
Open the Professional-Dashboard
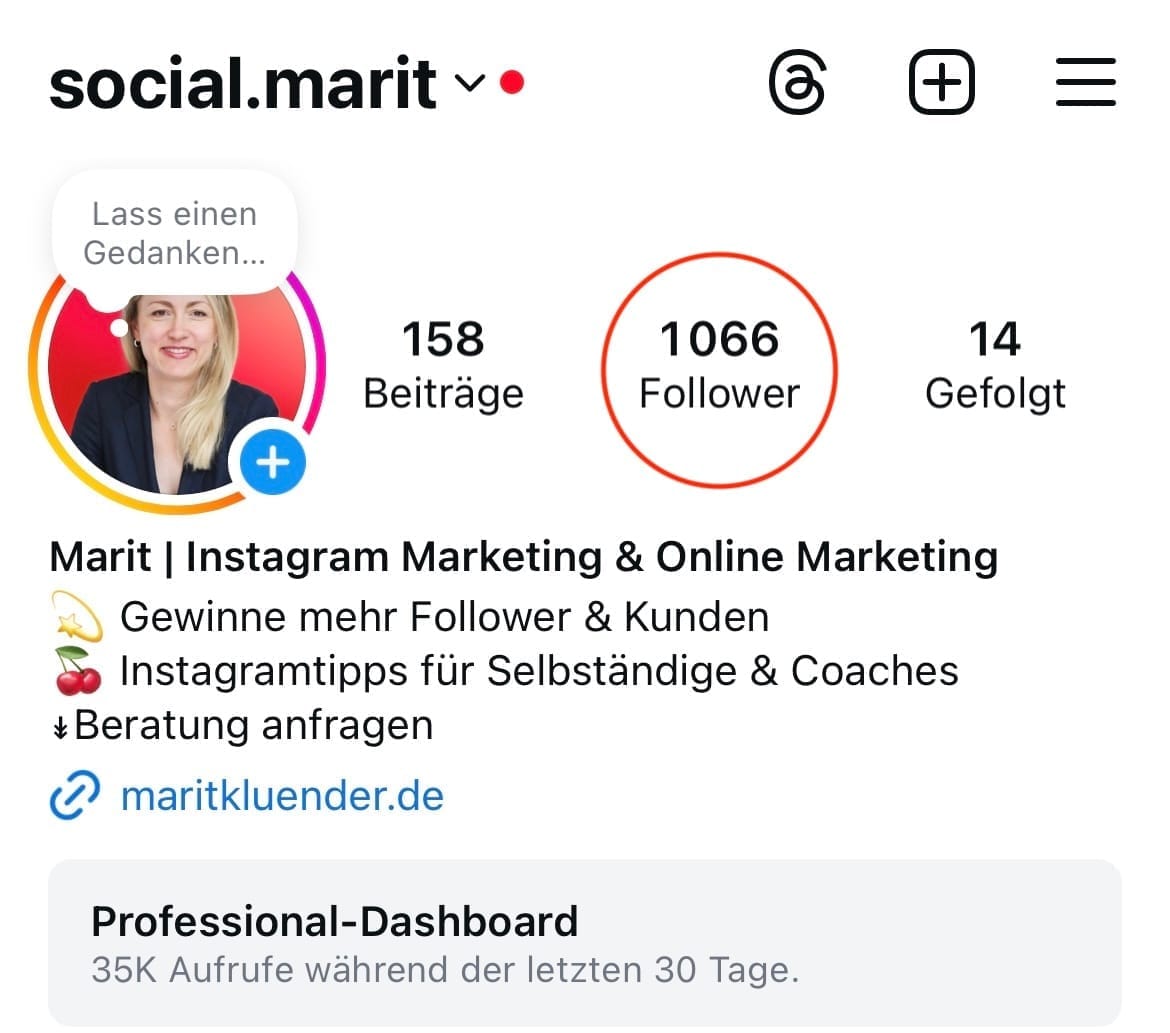(584, 942)
